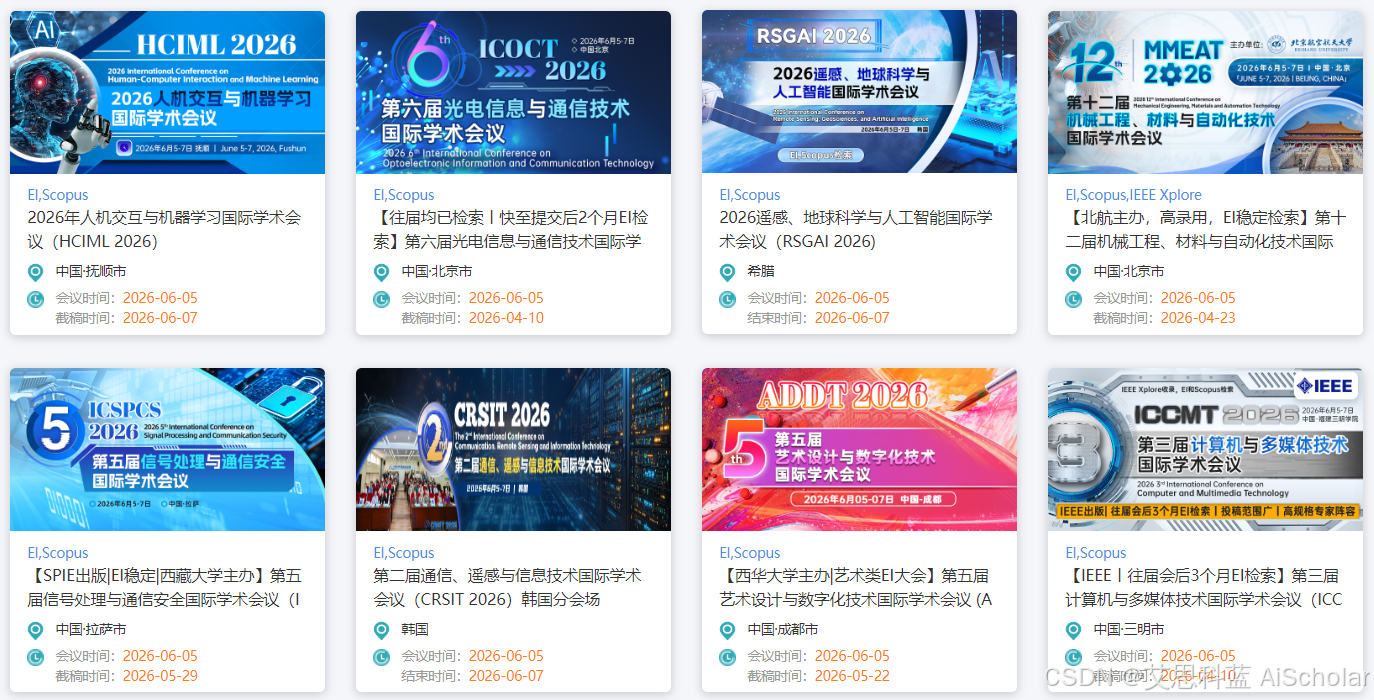Viewport: 1374px width, 700px height.
Task: Open the ICCMT 2026 Sanming conference card
Action: coord(1205,530)
